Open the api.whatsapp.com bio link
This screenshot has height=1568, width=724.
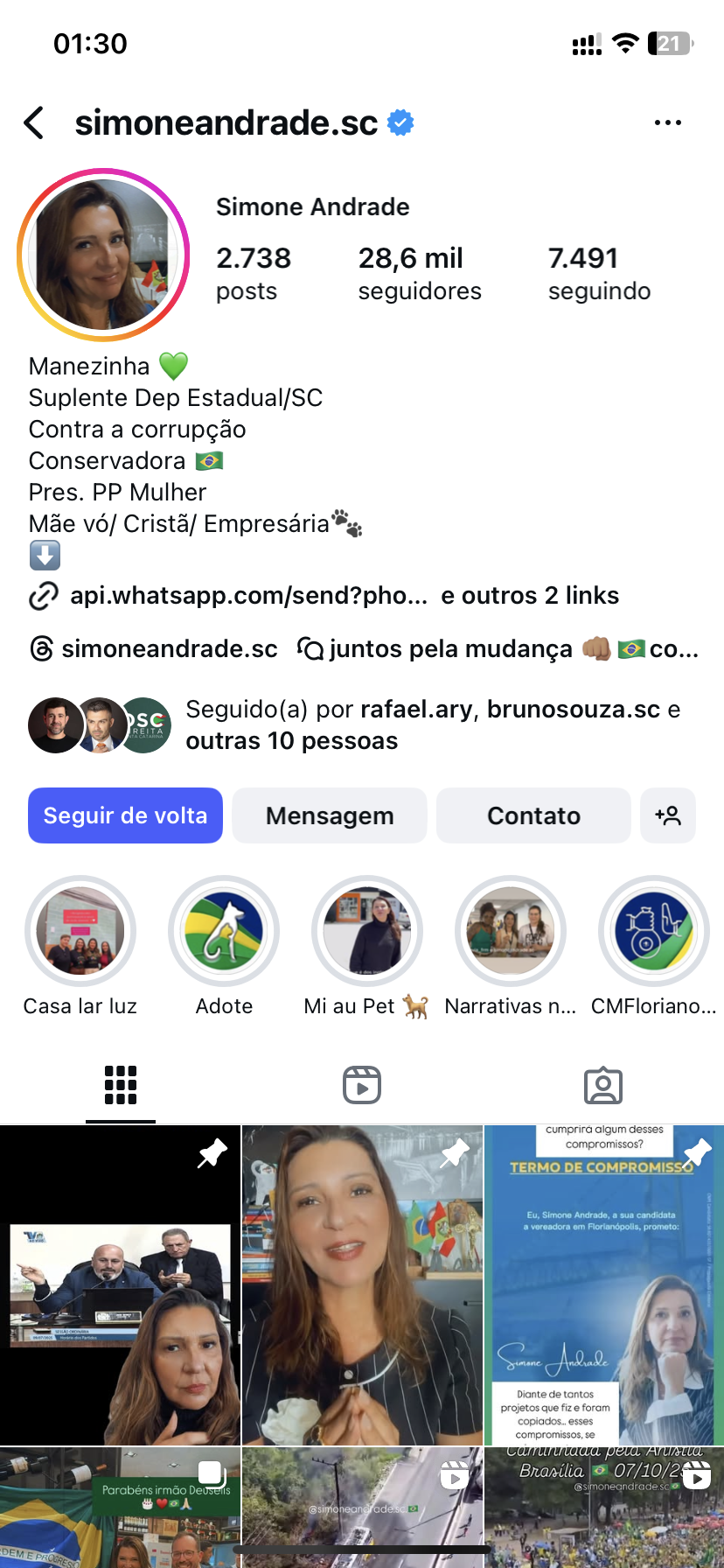[x=248, y=596]
